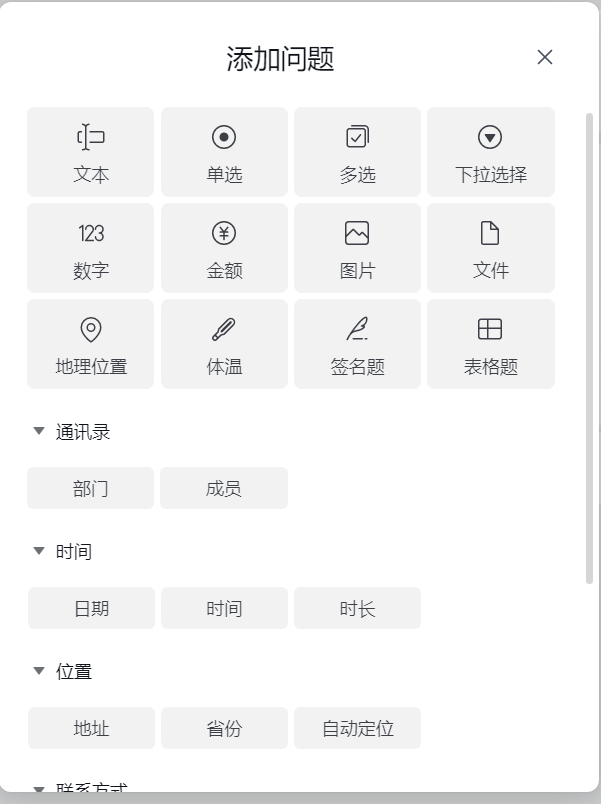
Task: Add a 部门 field
Action: click(90, 488)
